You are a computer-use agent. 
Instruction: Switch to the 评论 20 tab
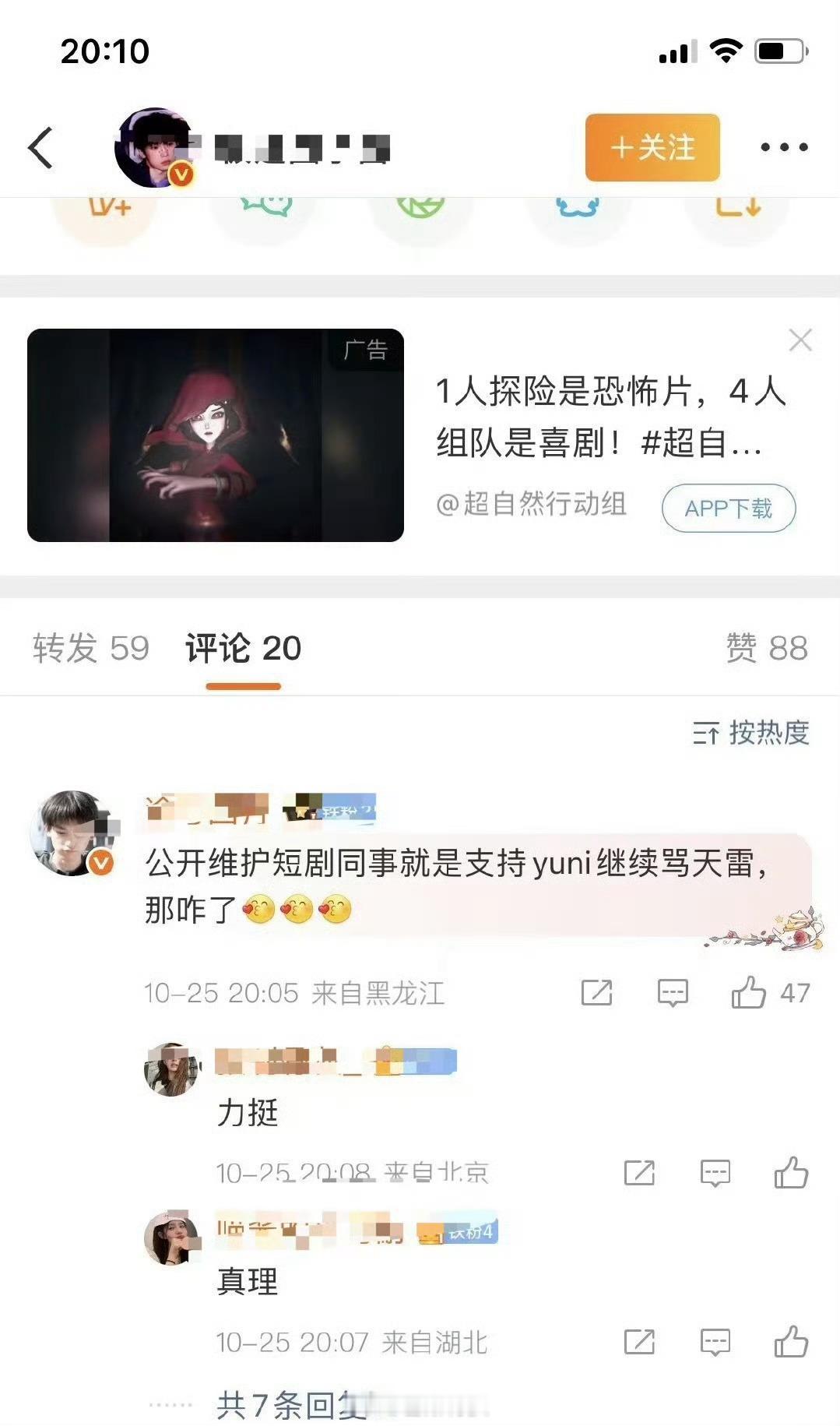click(243, 648)
